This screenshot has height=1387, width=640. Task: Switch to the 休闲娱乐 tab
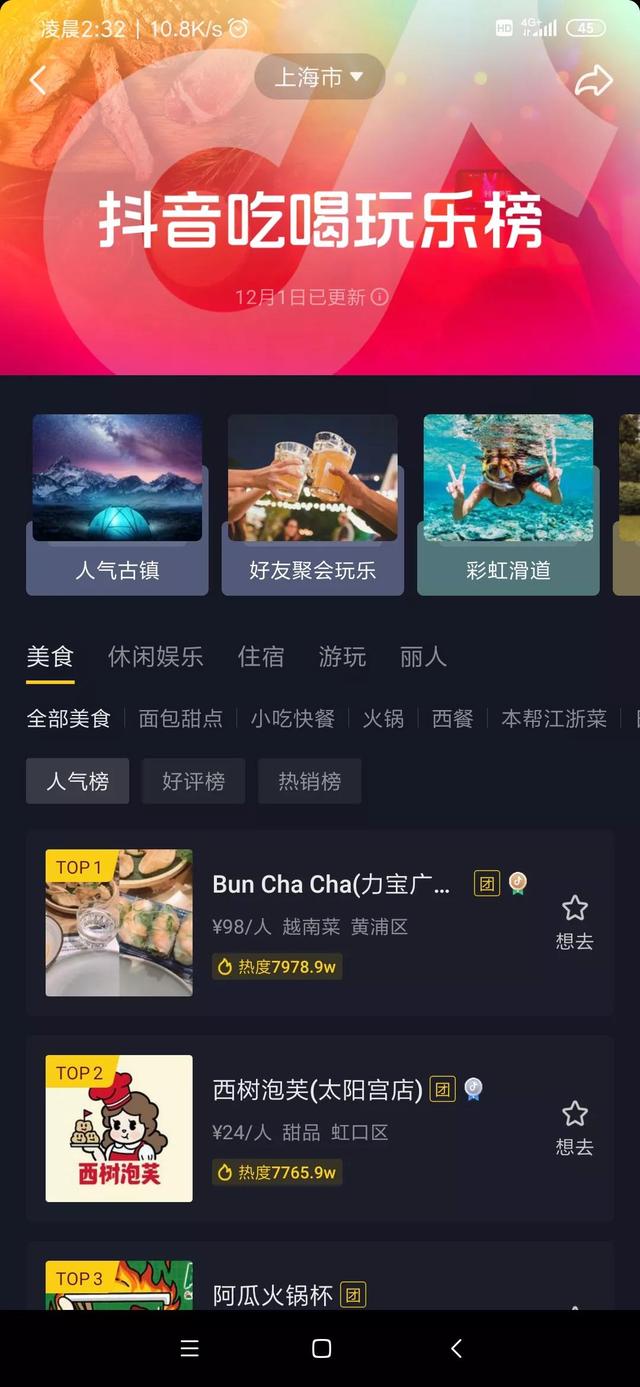pyautogui.click(x=155, y=657)
